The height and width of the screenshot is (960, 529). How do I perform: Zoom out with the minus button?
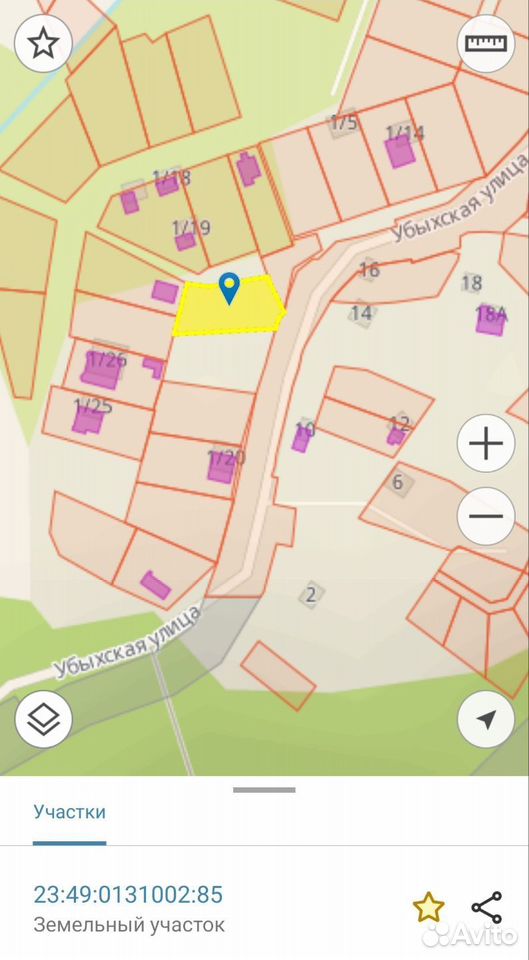486,516
